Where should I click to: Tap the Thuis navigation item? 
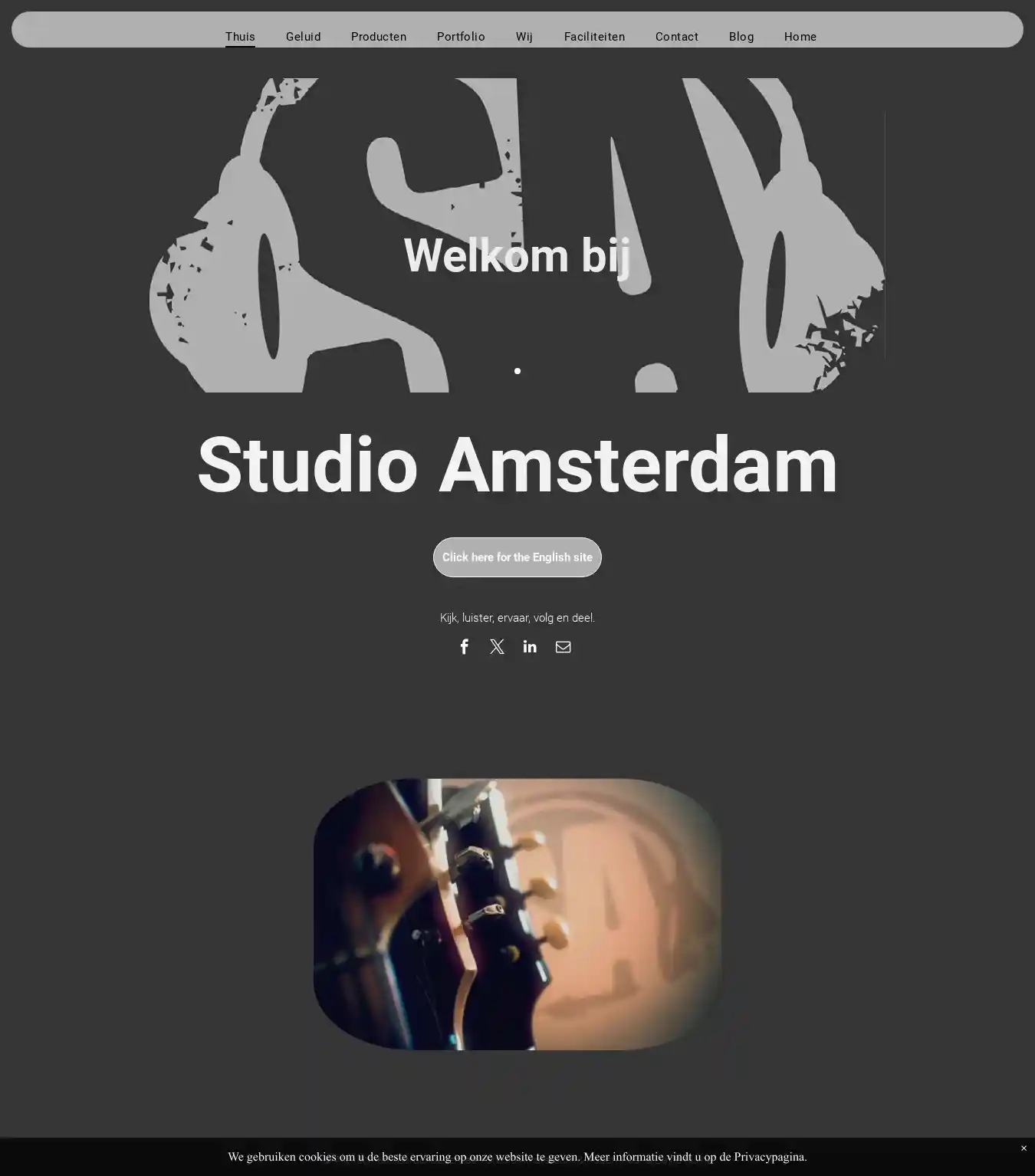[x=240, y=37]
